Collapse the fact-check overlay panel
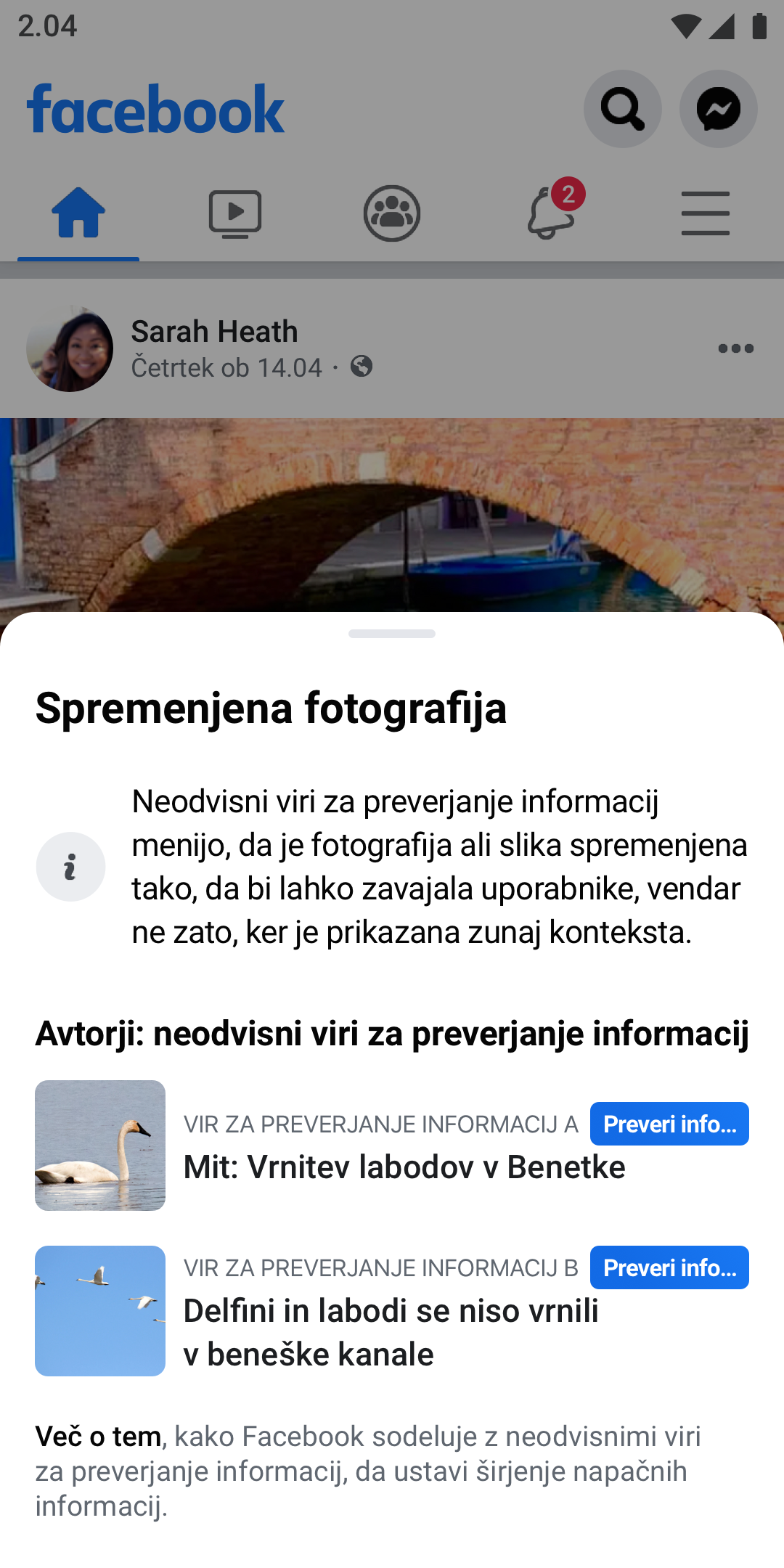This screenshot has height=1568, width=784. 392,634
